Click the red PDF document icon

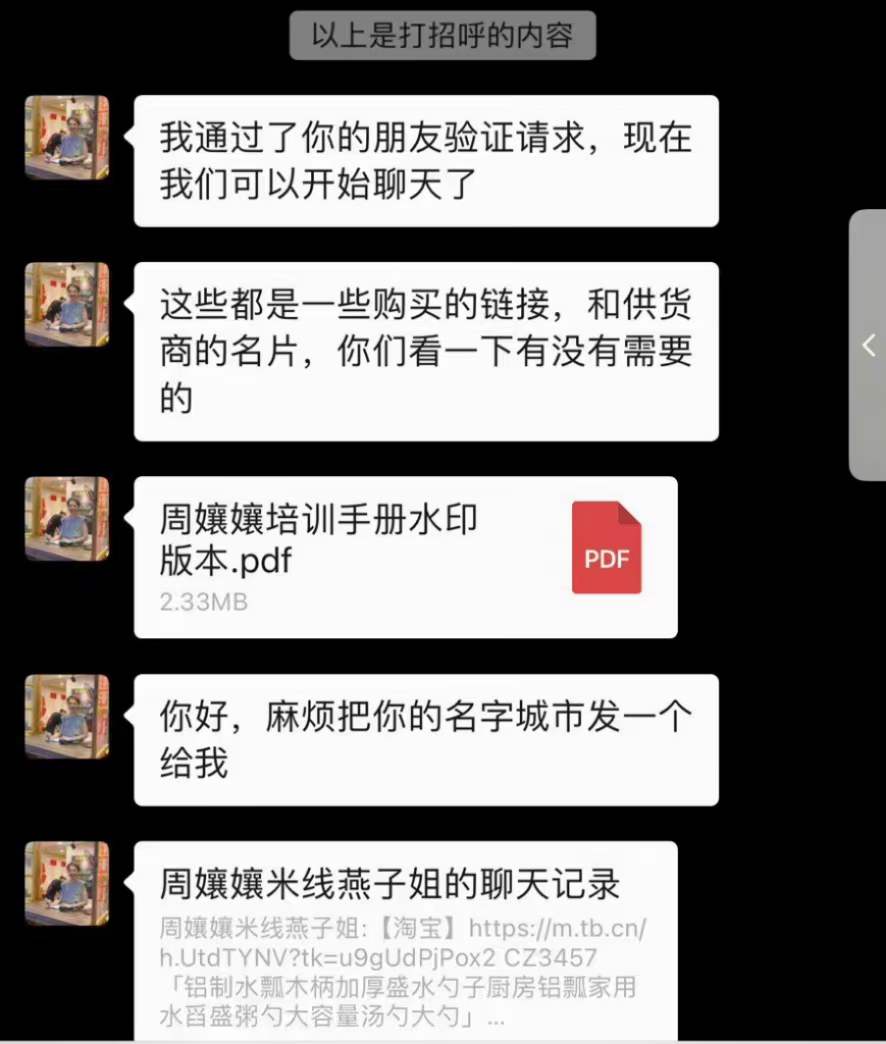pyautogui.click(x=606, y=547)
